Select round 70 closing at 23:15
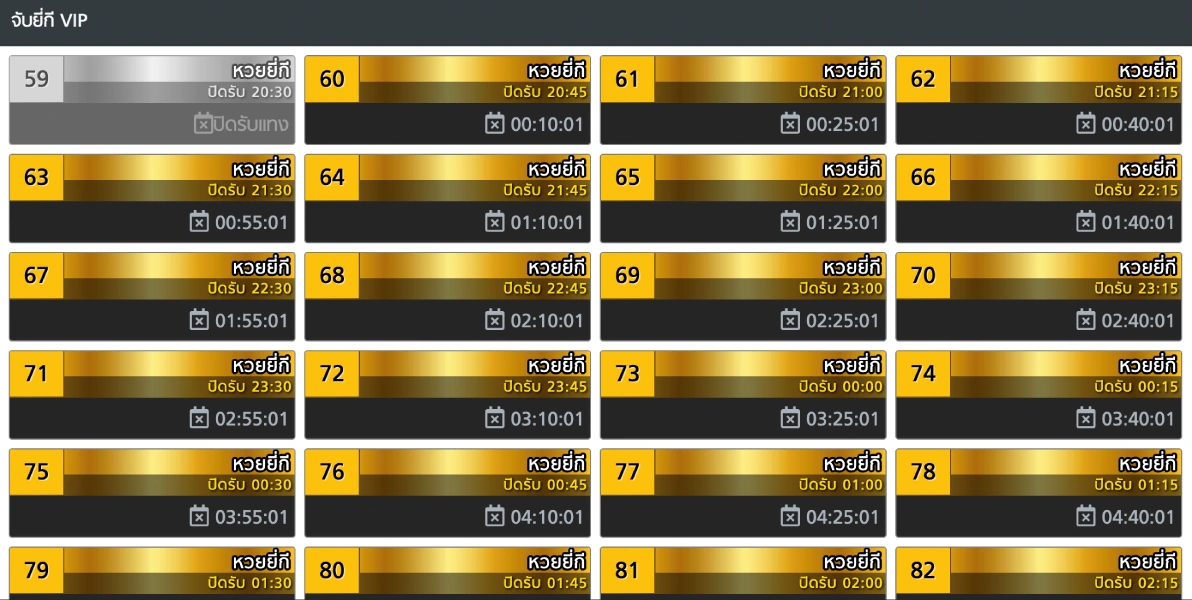The image size is (1192, 600). coord(1038,296)
